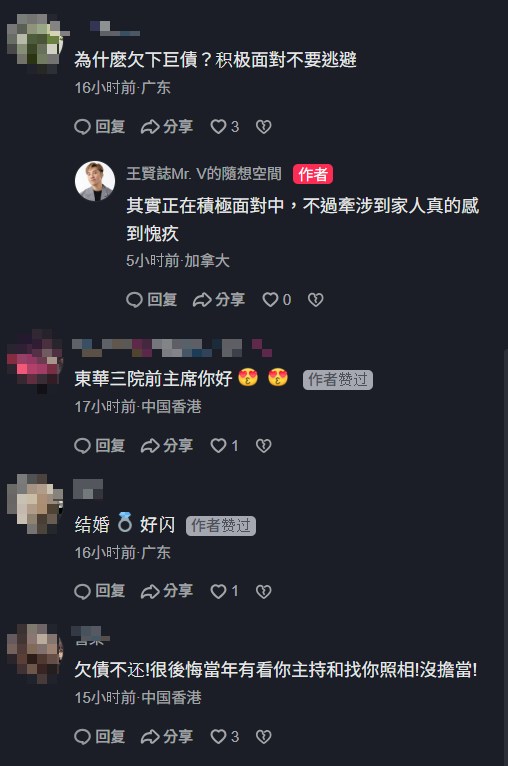Reply to the author's 其實正在積極面對中 comment
This screenshot has height=766, width=508.
point(151,299)
